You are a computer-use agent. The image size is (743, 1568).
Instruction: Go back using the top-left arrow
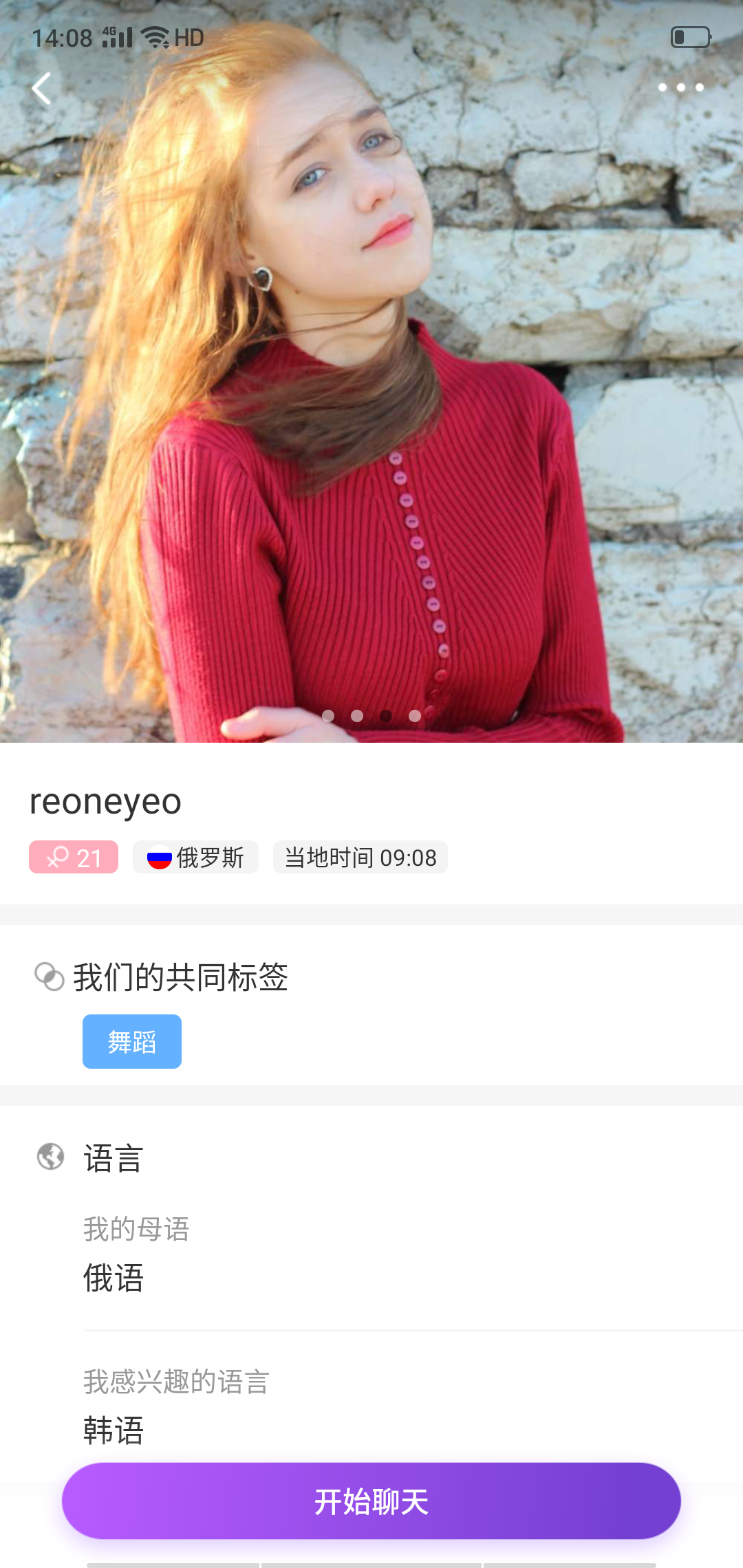pos(42,89)
